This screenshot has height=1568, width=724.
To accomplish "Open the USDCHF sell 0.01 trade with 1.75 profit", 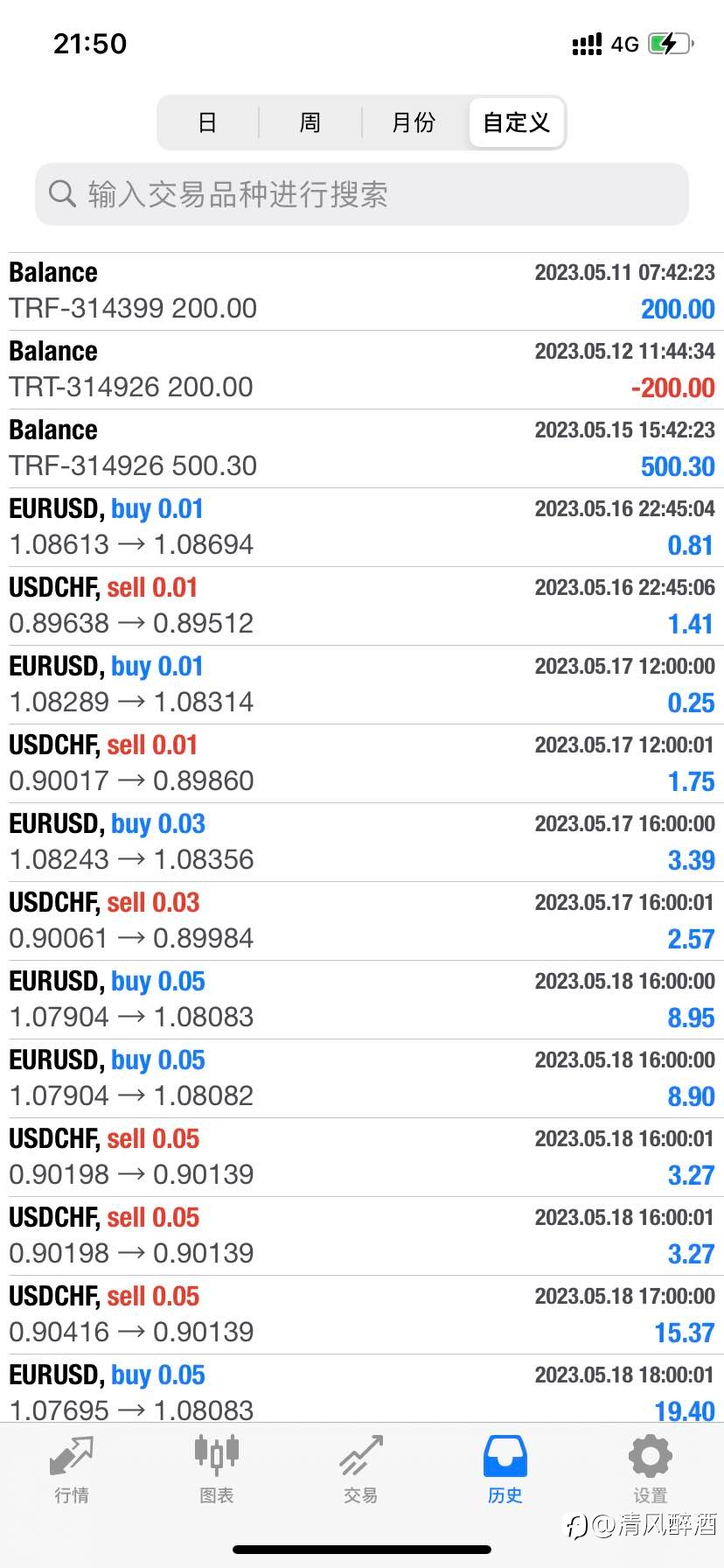I will coord(362,764).
